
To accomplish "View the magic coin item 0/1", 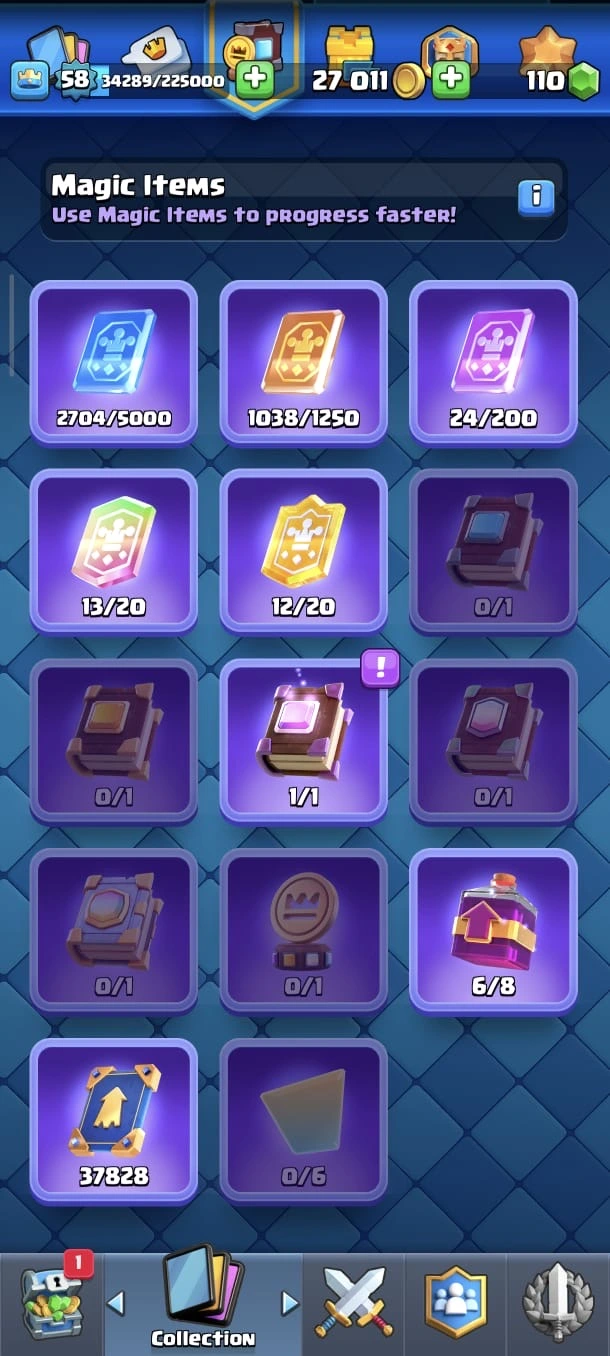I will (303, 930).
